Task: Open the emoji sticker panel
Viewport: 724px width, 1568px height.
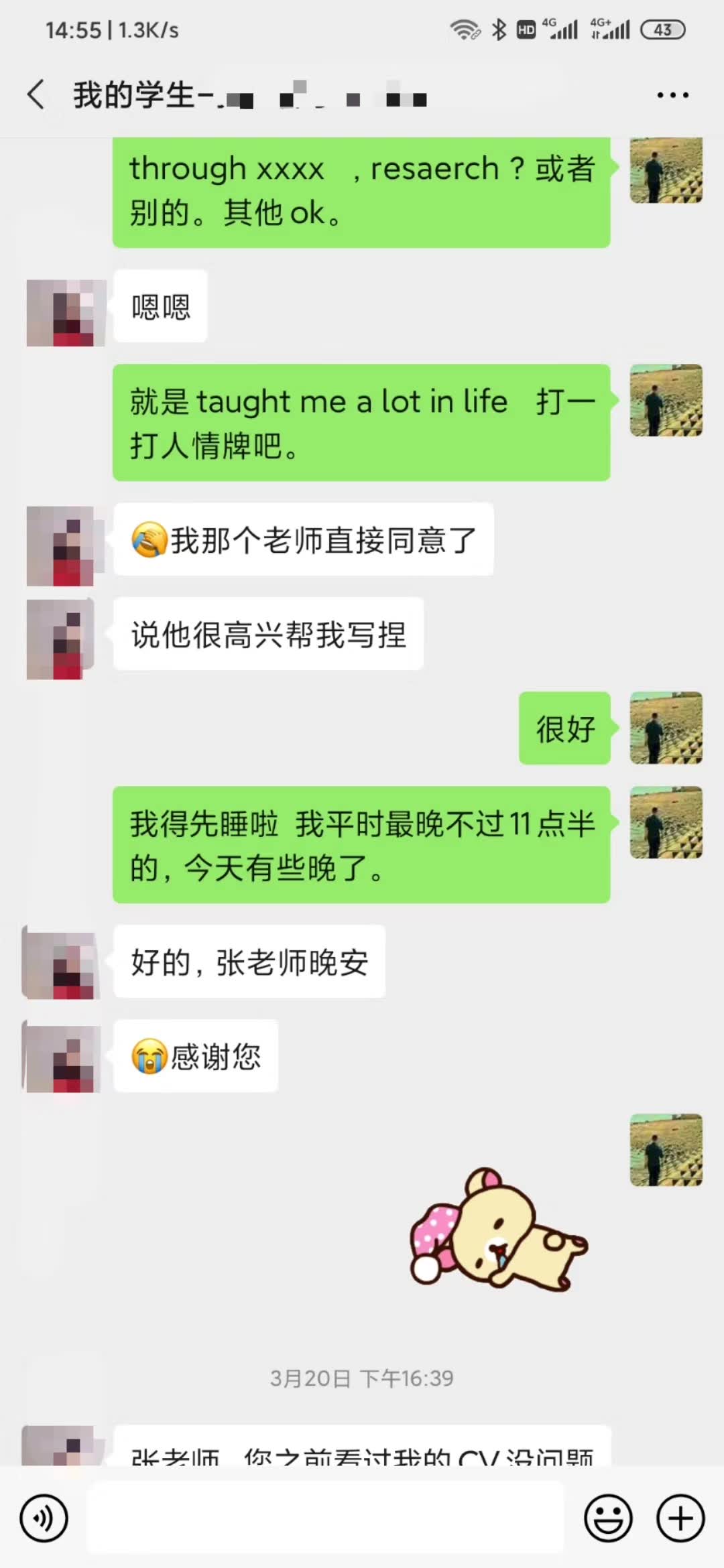Action: [x=608, y=1518]
